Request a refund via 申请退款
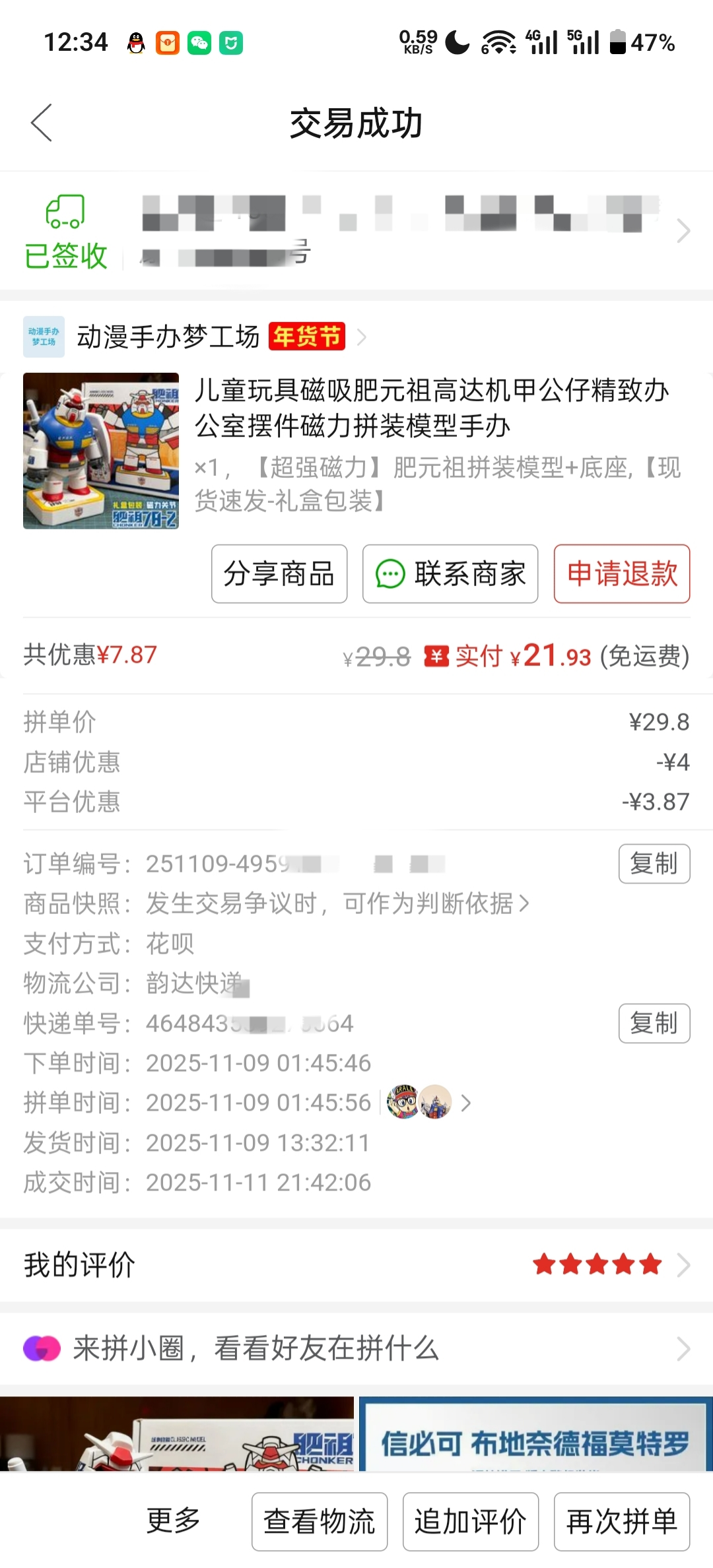Screen dimensions: 713x1568 pyautogui.click(x=621, y=574)
